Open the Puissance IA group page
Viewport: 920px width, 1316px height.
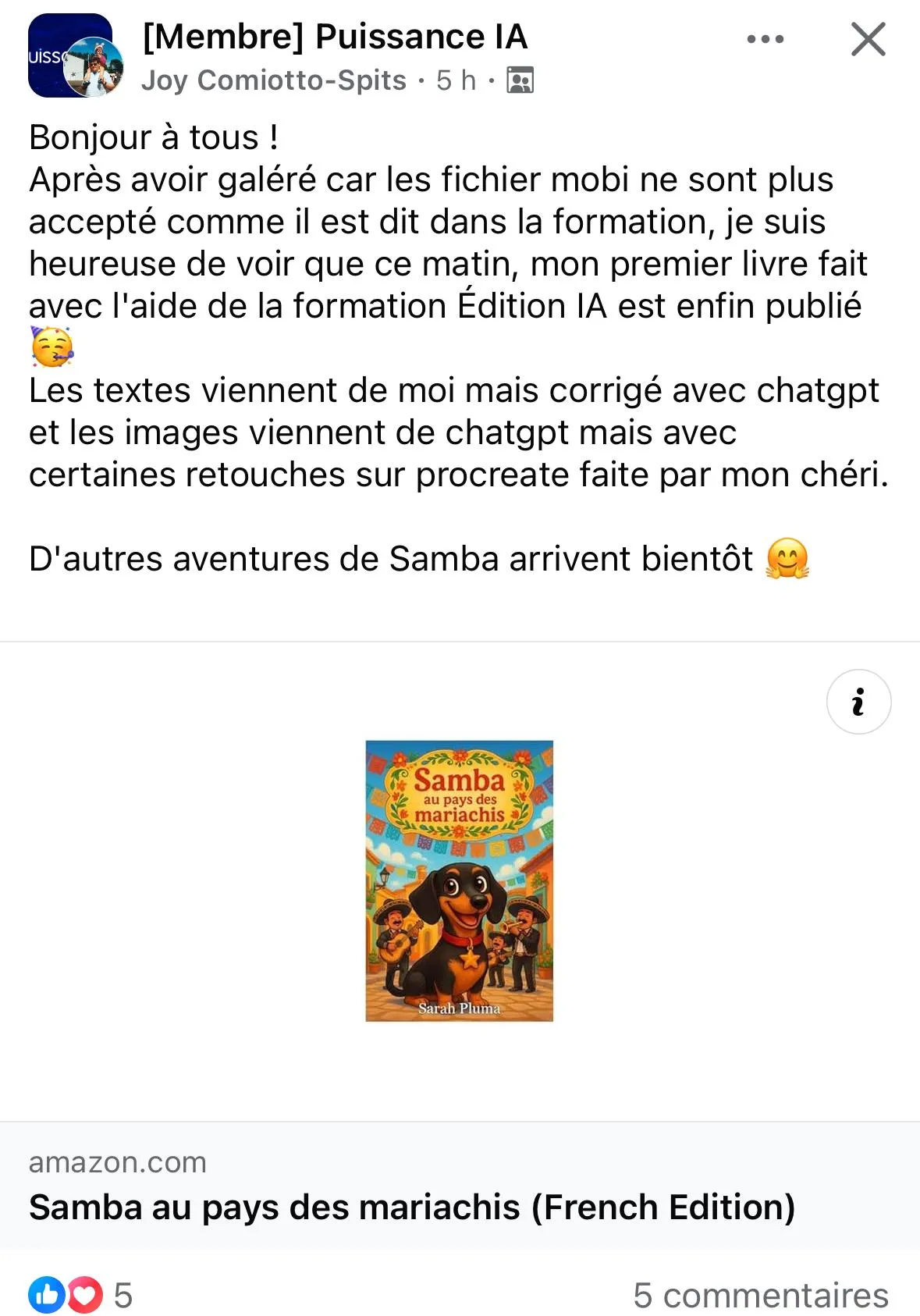pyautogui.click(x=336, y=37)
